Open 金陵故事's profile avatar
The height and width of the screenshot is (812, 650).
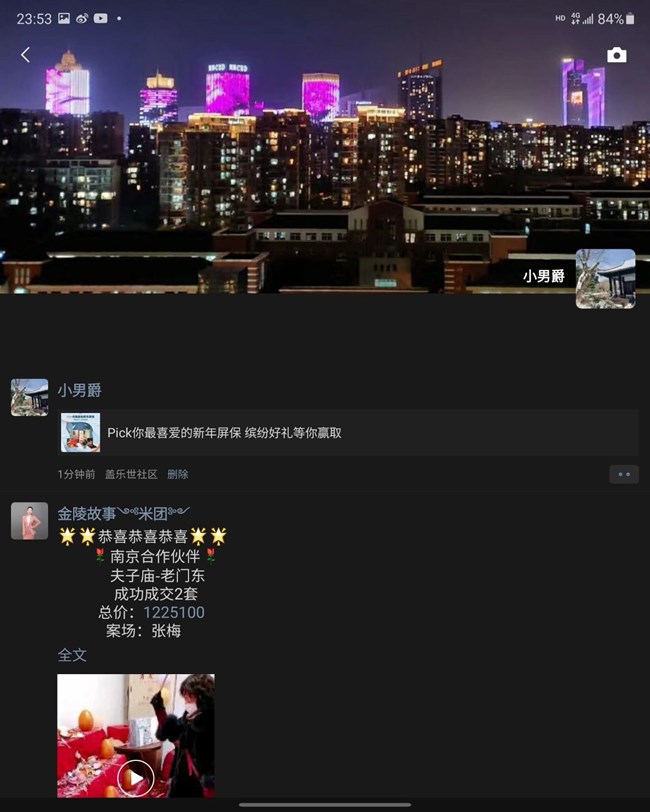(29, 521)
